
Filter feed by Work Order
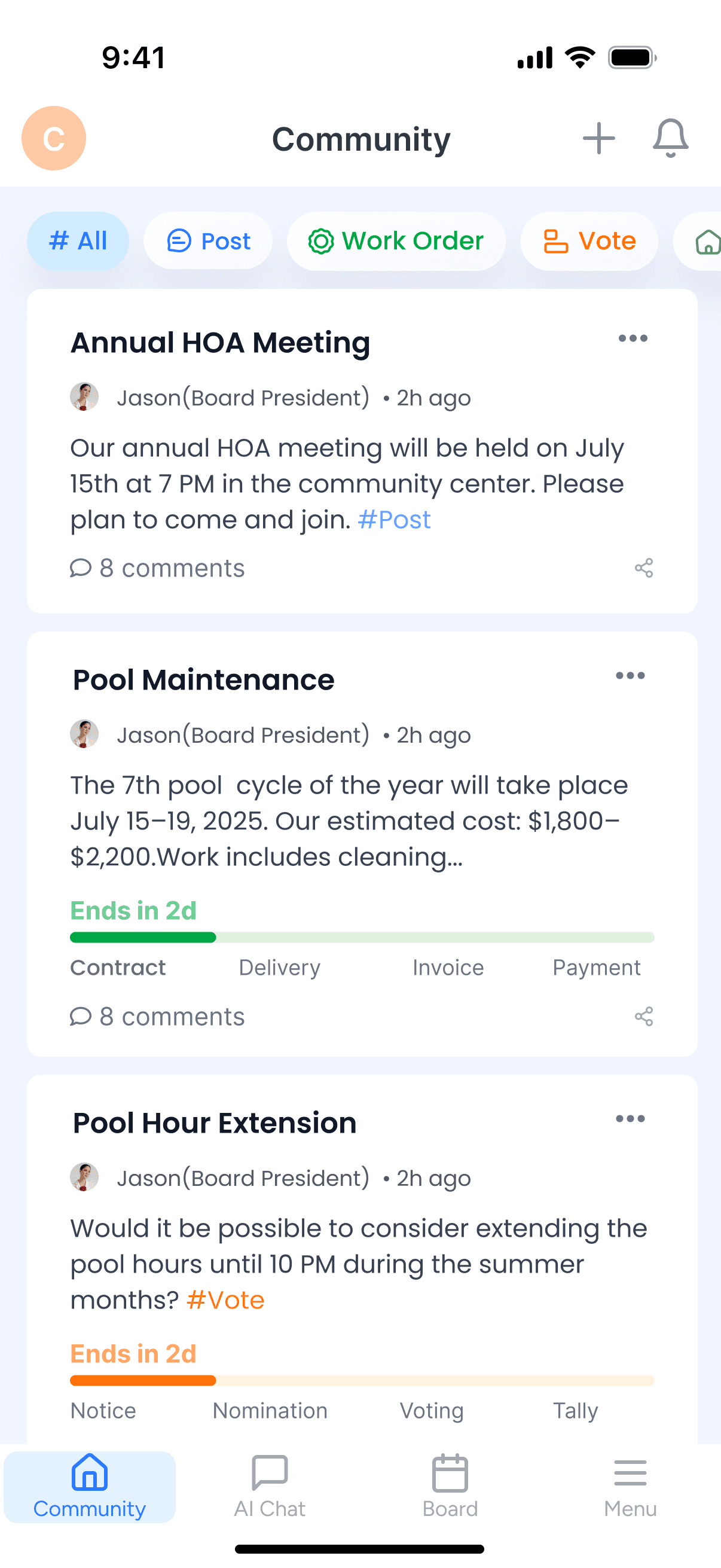(x=396, y=241)
